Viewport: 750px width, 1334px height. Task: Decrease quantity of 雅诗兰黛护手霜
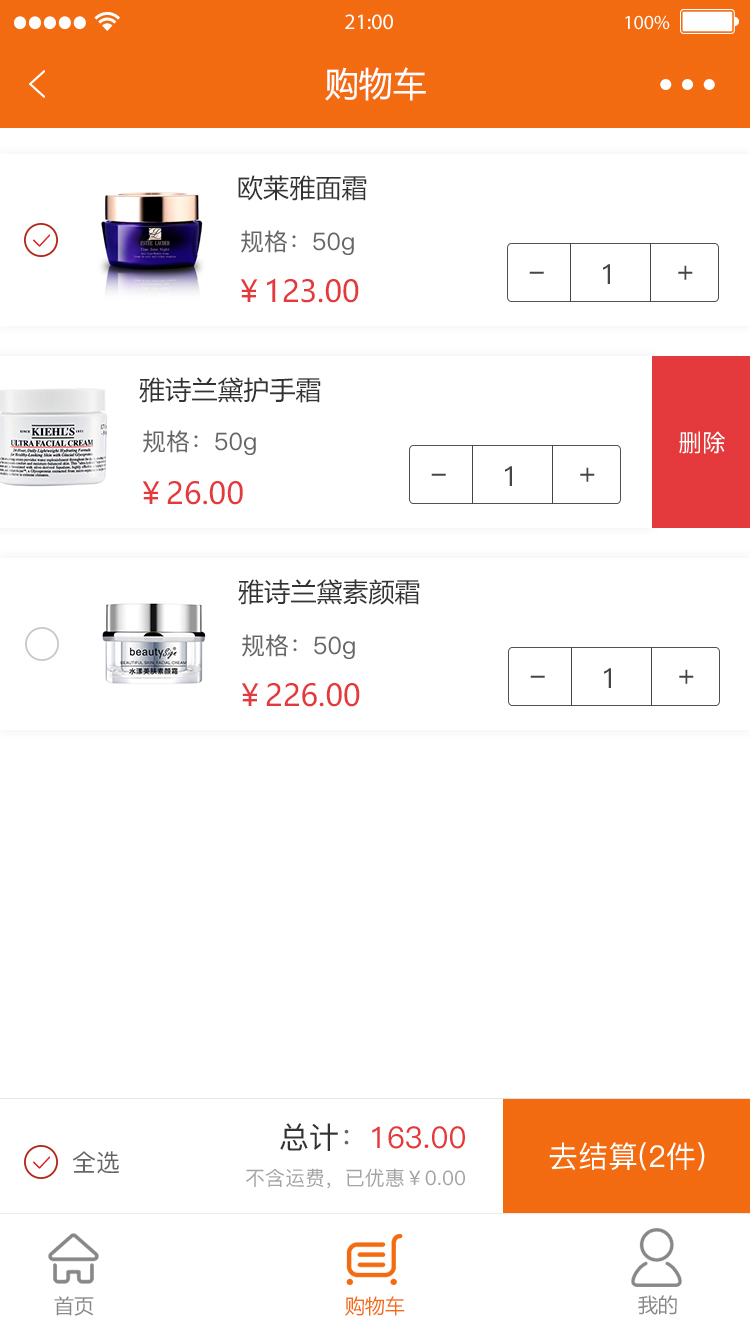[440, 475]
